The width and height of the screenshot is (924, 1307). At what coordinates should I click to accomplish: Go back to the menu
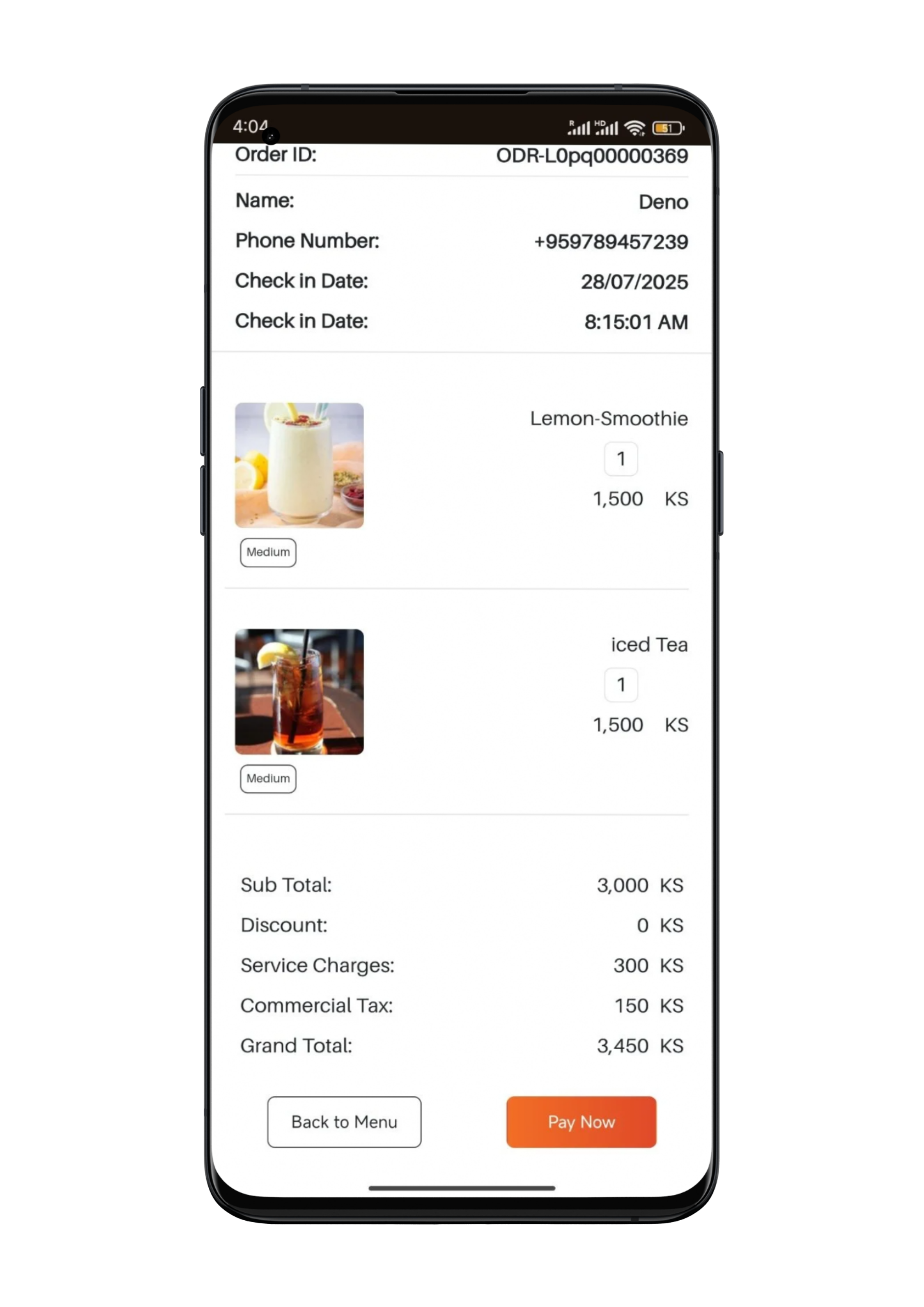tap(344, 1121)
